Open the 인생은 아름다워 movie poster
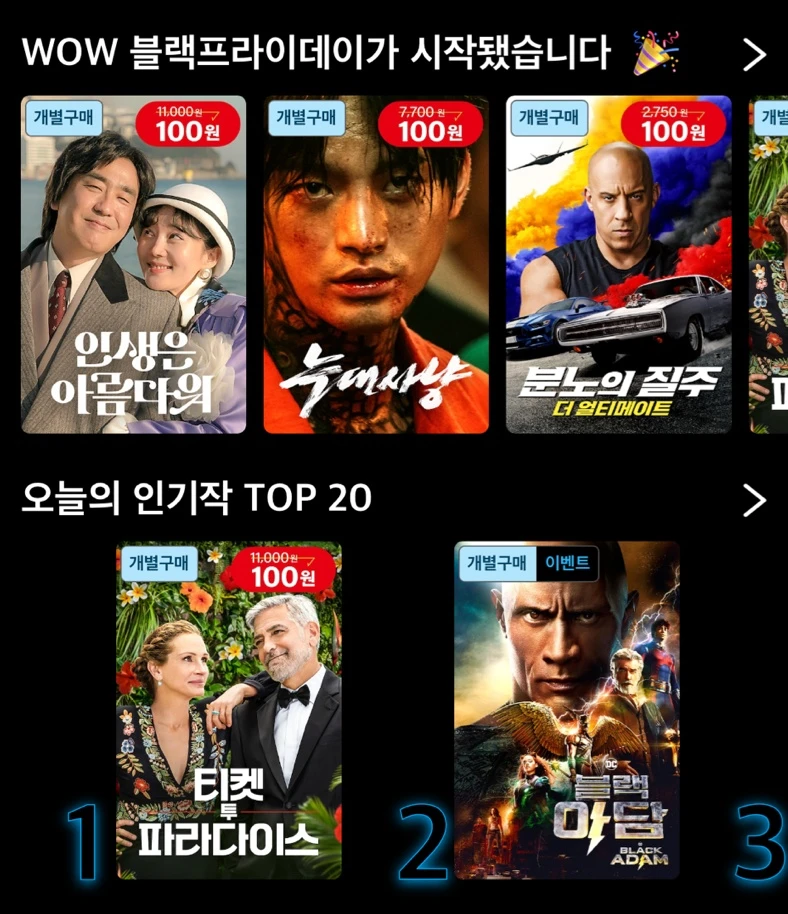Image resolution: width=788 pixels, height=914 pixels. 133,265
